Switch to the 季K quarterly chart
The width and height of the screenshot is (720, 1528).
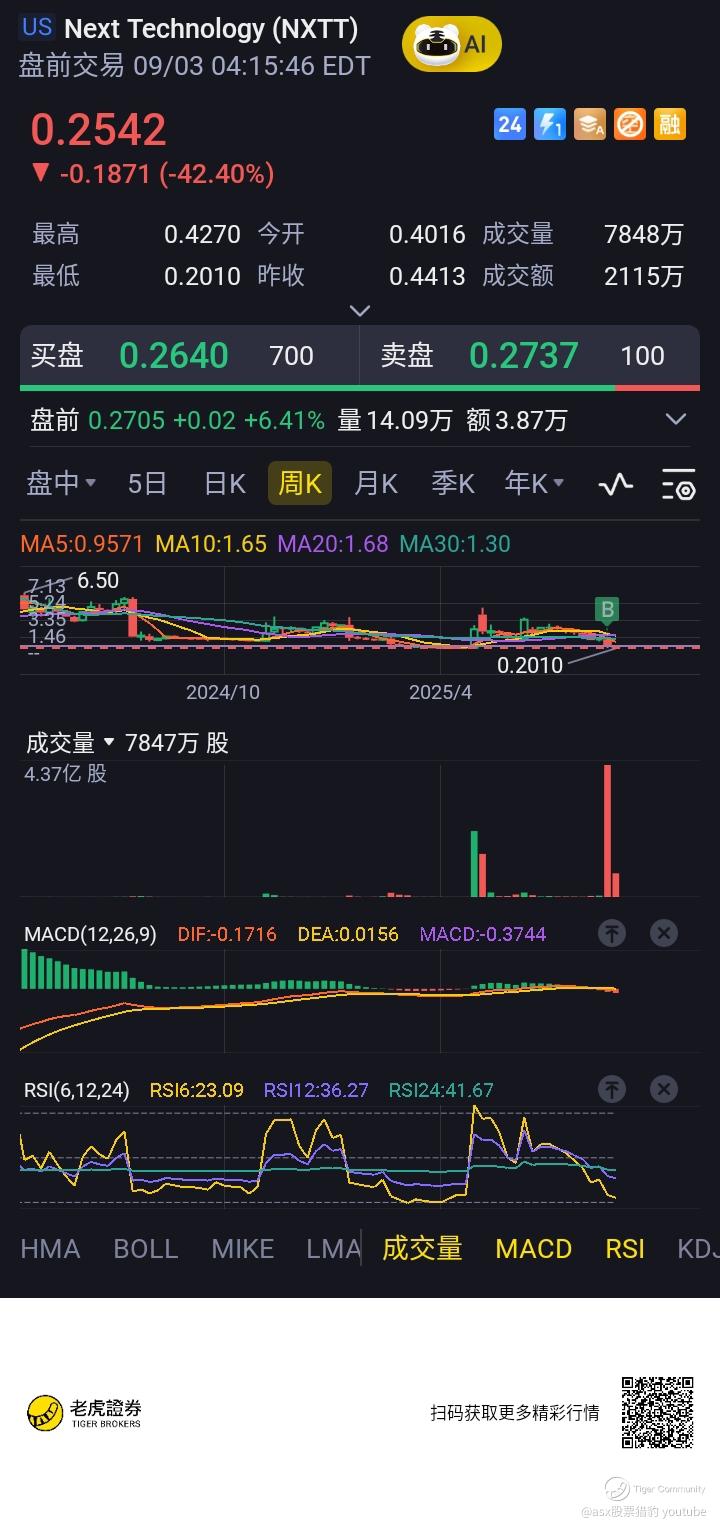(452, 484)
